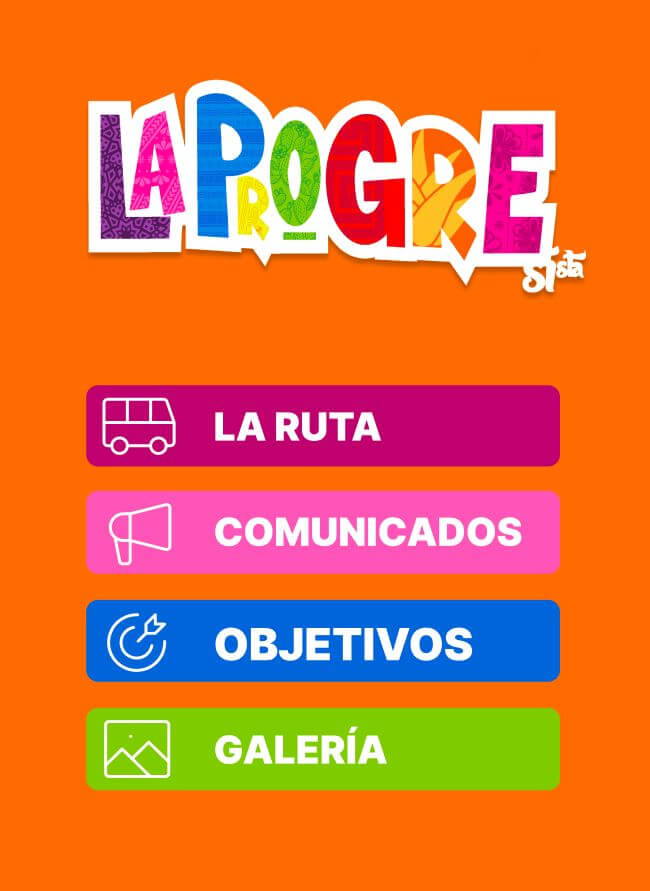
Task: Open the La Ruta section
Action: point(322,426)
